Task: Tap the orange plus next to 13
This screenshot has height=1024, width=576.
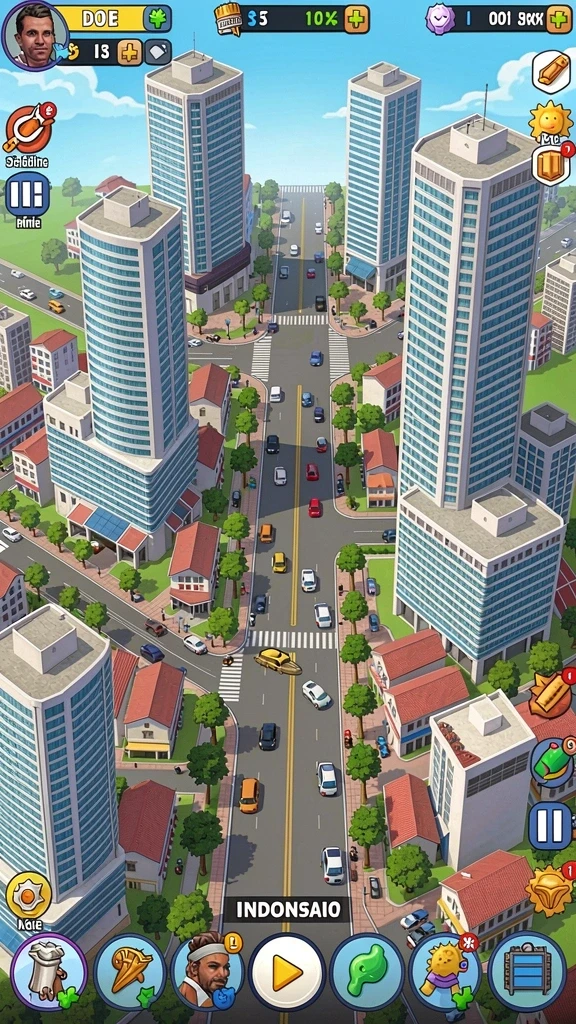Action: click(129, 53)
